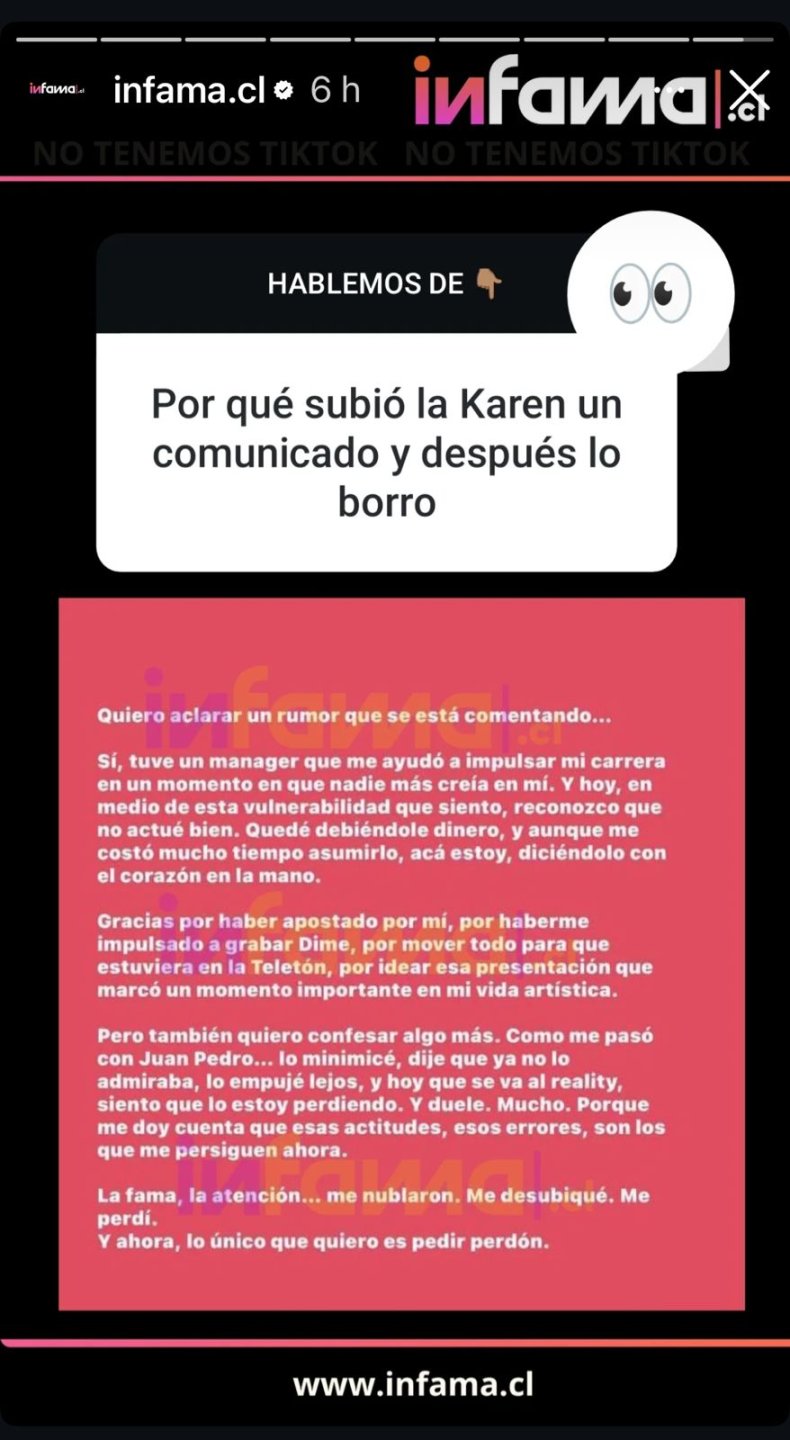Open the infama.cl profile from the username
Screen dimensions: 790x1440
(189, 91)
